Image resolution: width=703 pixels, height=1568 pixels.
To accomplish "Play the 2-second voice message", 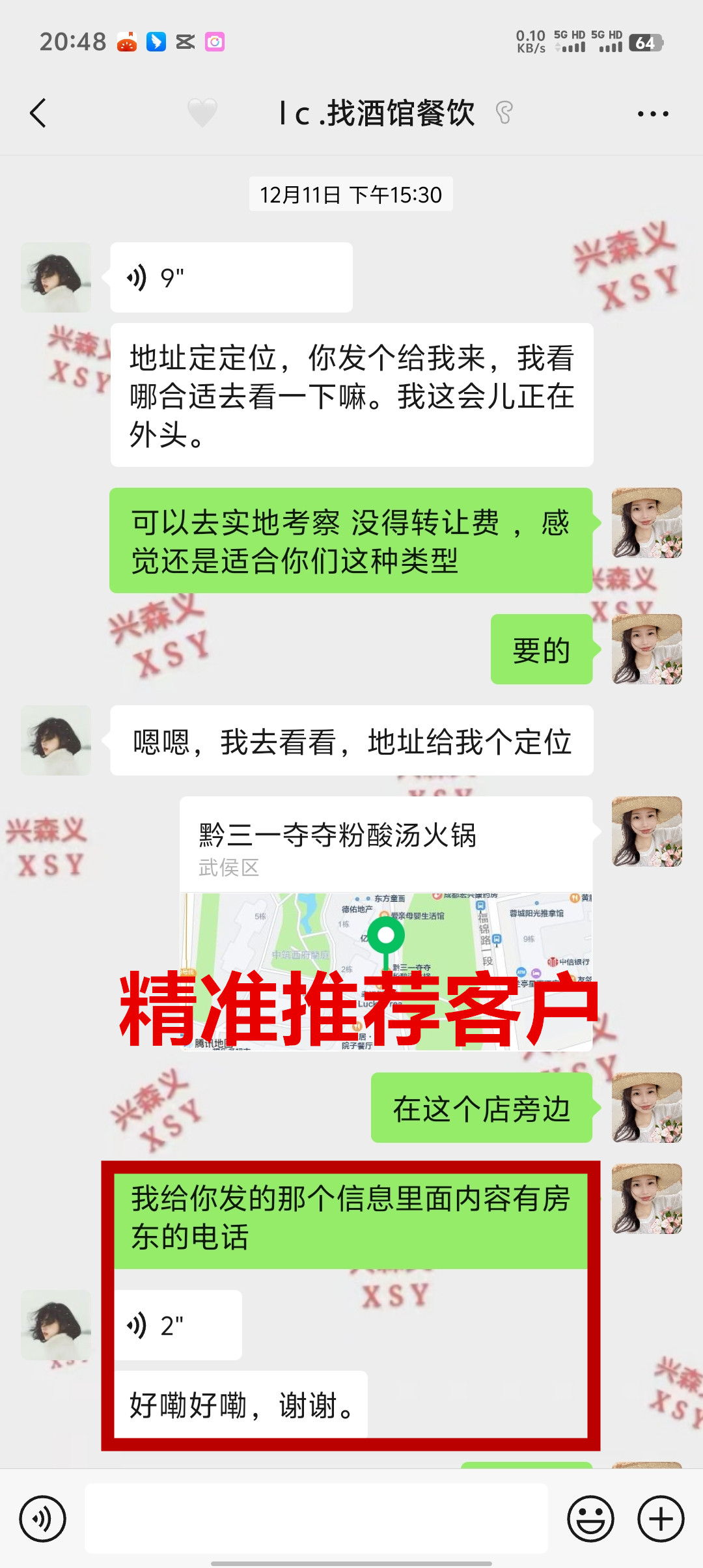I will (178, 1325).
